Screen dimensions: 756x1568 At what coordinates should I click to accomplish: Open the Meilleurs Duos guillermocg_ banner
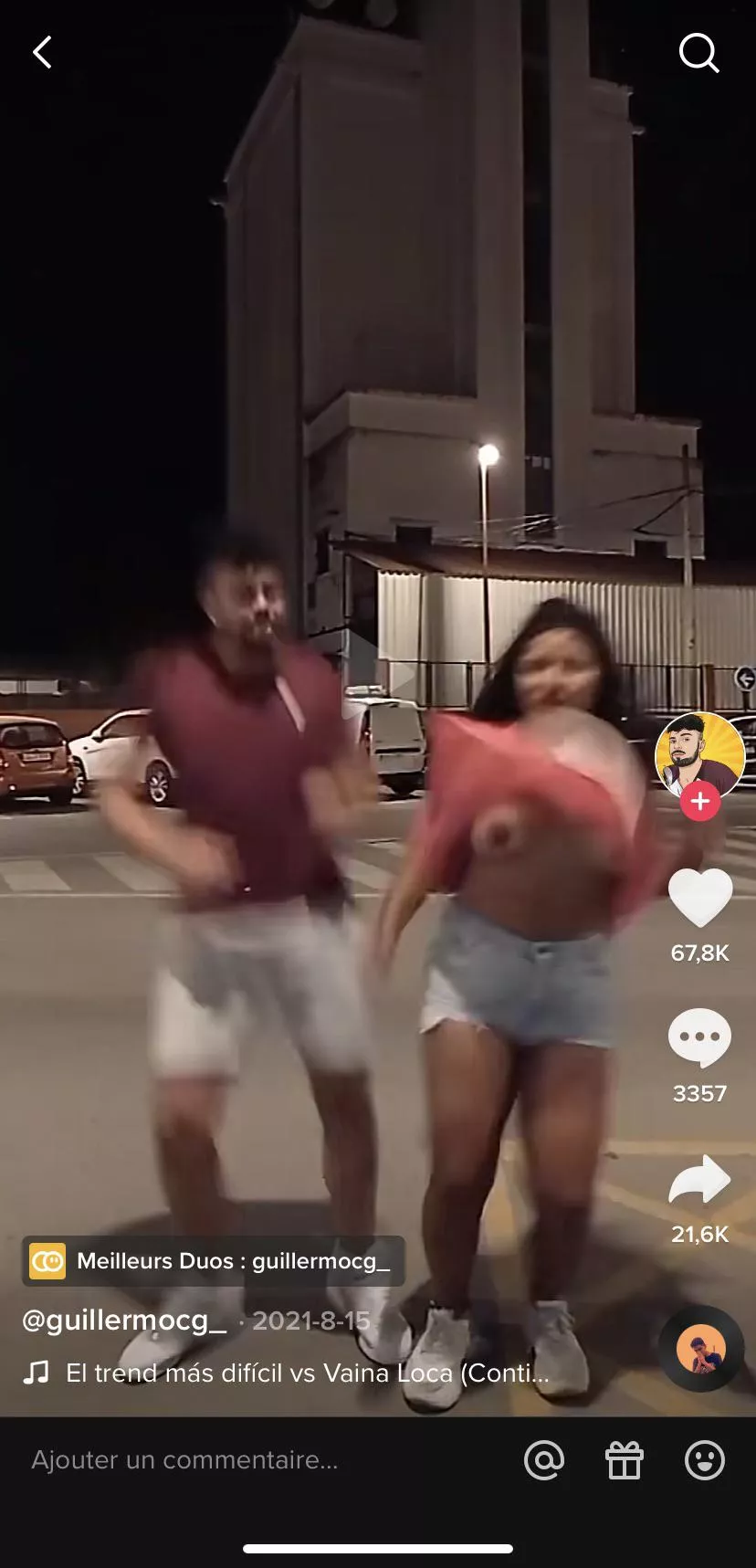[214, 1261]
